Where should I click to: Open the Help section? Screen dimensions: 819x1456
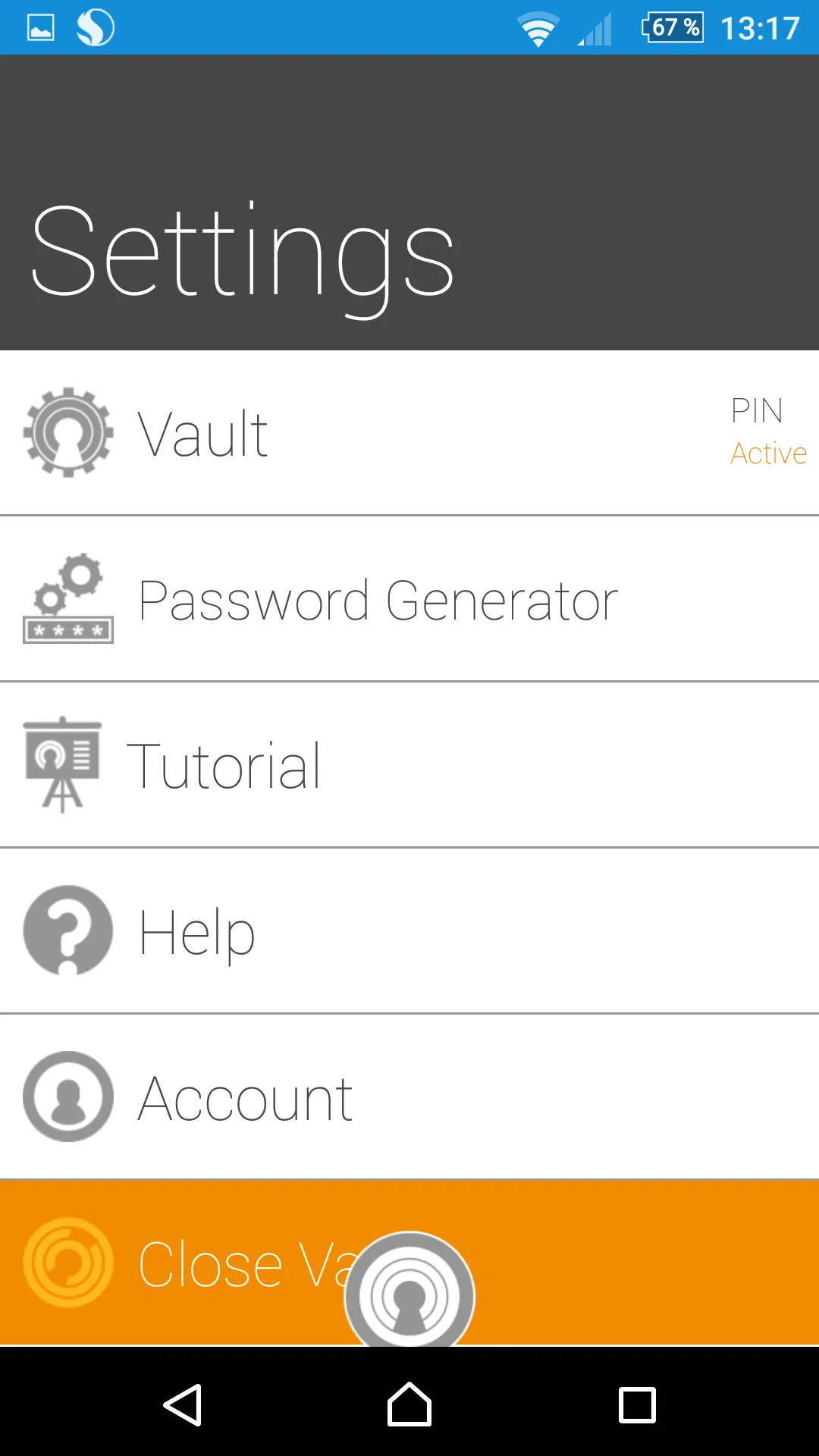(x=409, y=930)
